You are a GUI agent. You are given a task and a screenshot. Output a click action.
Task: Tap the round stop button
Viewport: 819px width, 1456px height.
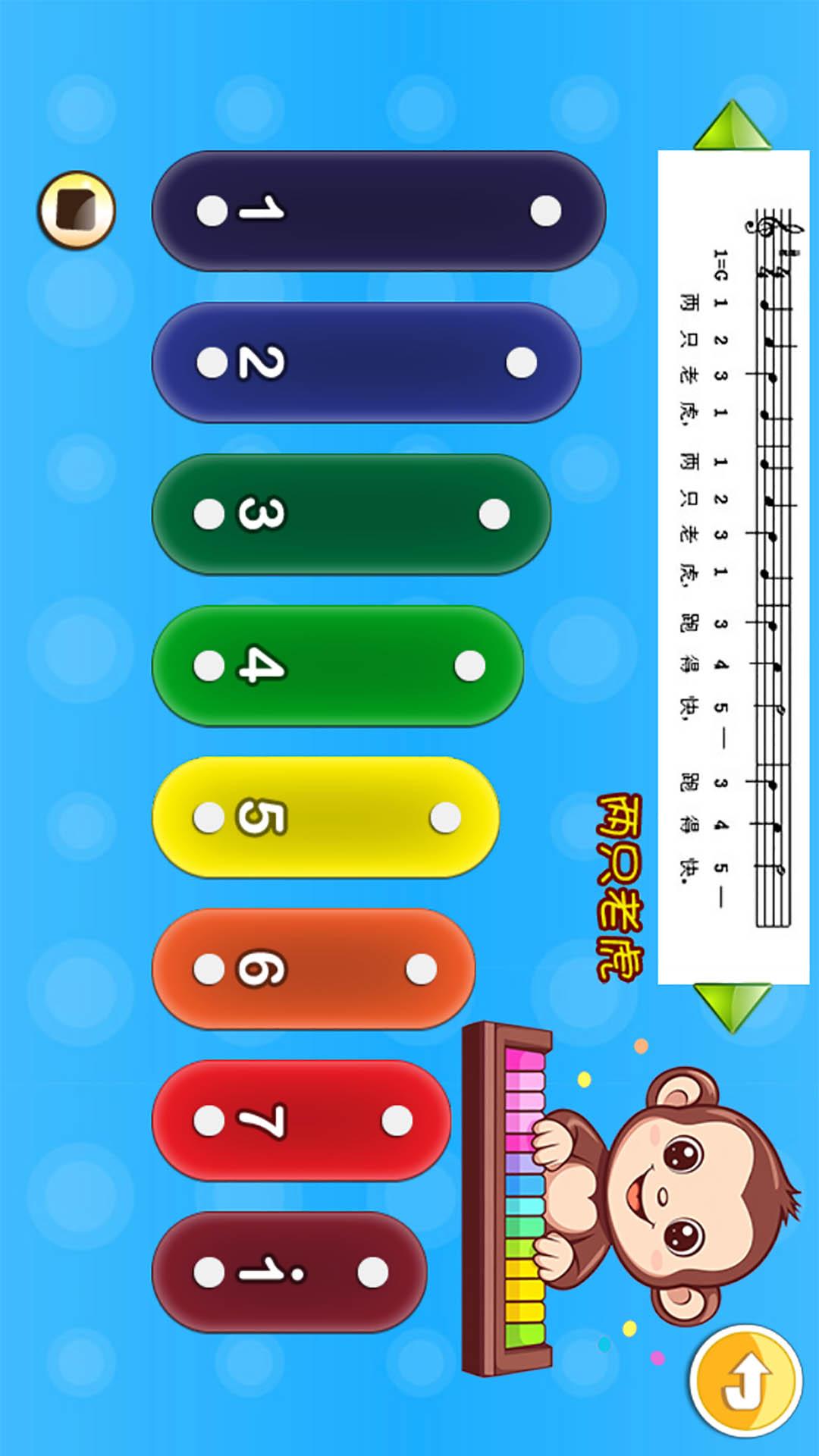pyautogui.click(x=77, y=210)
